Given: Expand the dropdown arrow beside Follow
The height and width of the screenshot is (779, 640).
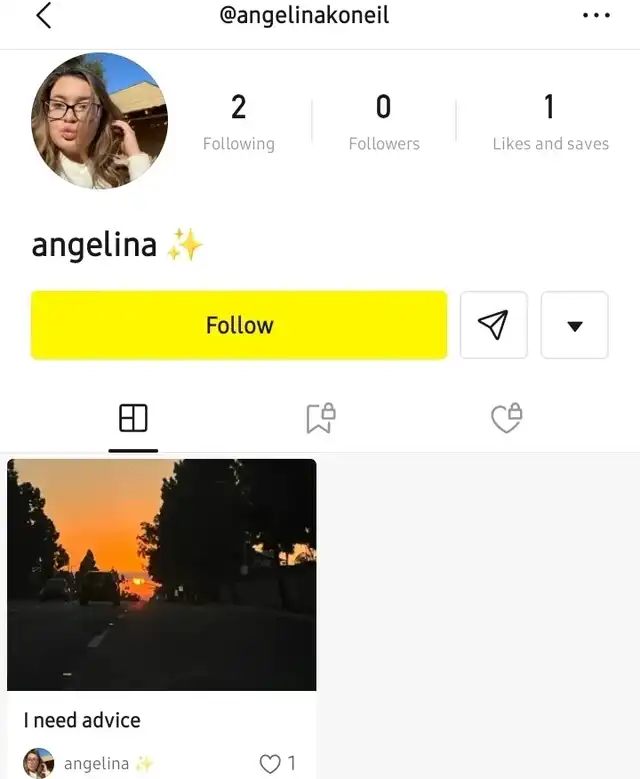Looking at the screenshot, I should pos(574,325).
